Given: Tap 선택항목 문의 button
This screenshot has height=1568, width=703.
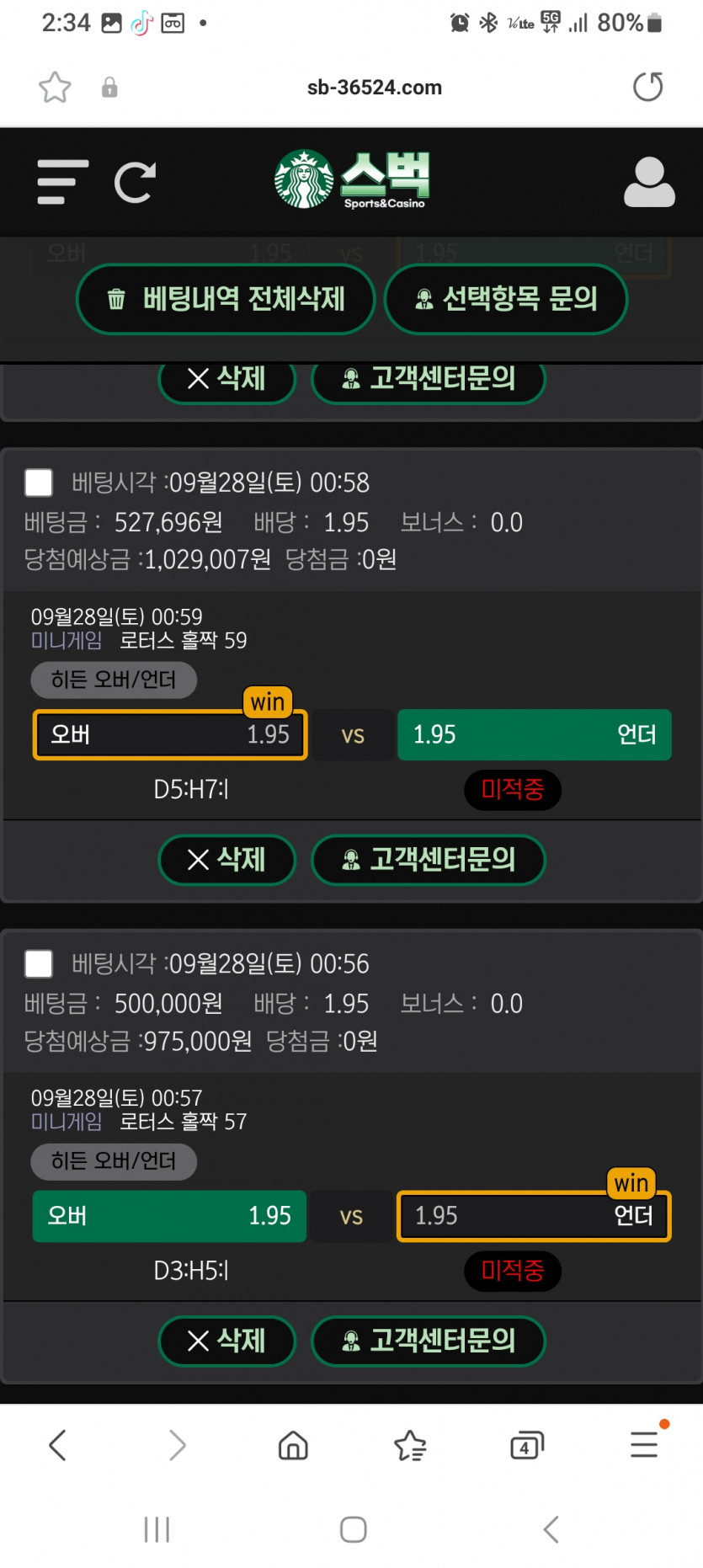Looking at the screenshot, I should [506, 299].
